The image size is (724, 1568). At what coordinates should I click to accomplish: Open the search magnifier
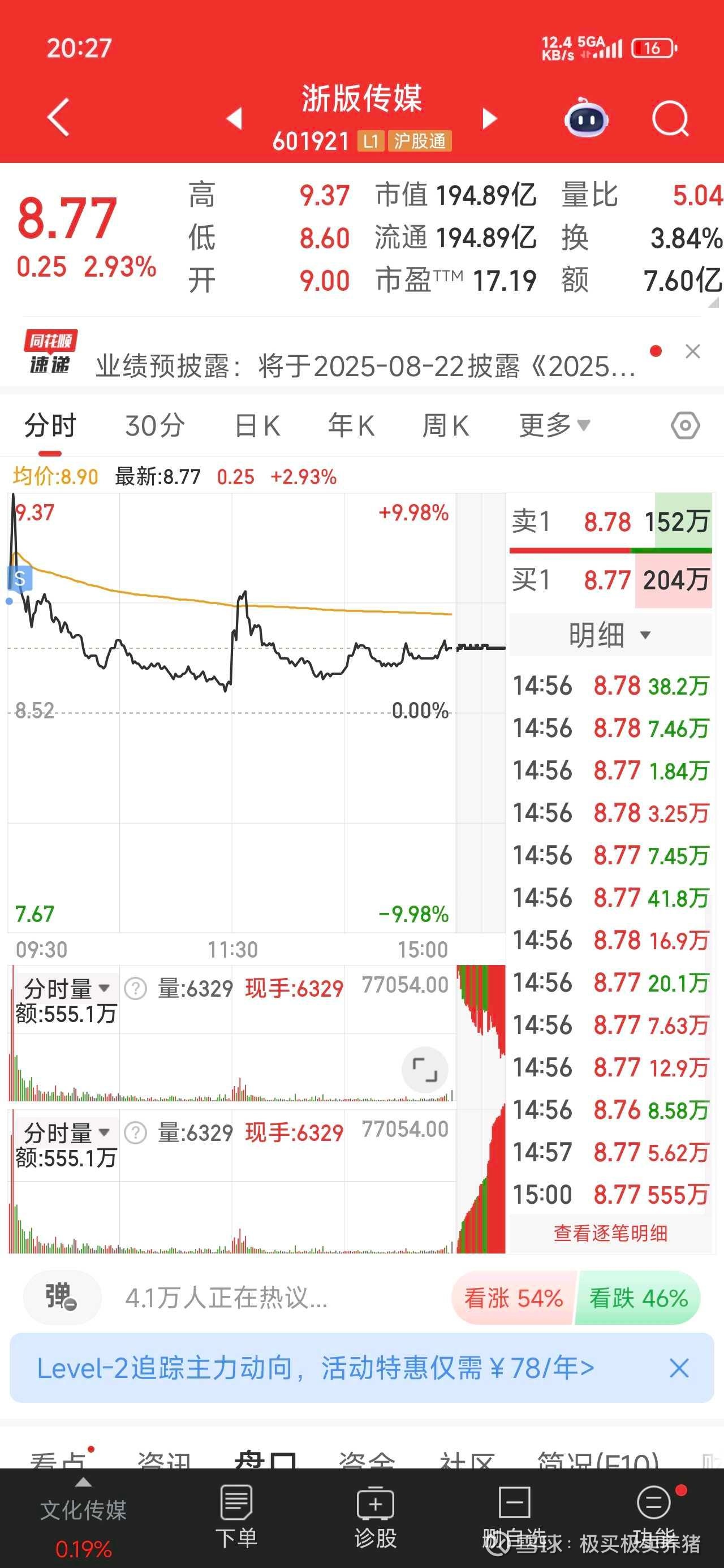670,119
